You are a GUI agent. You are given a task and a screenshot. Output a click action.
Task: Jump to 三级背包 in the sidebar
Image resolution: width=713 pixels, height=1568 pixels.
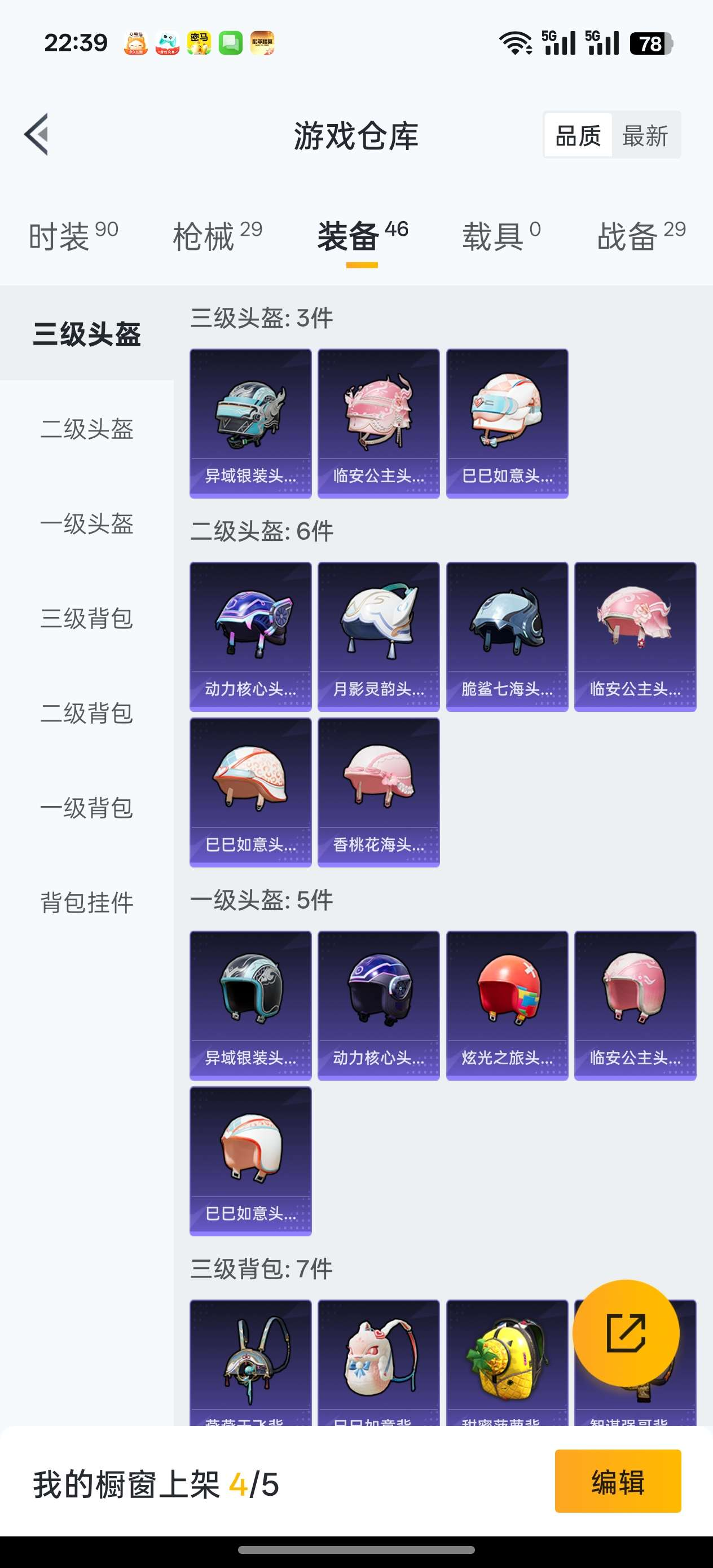(x=86, y=618)
